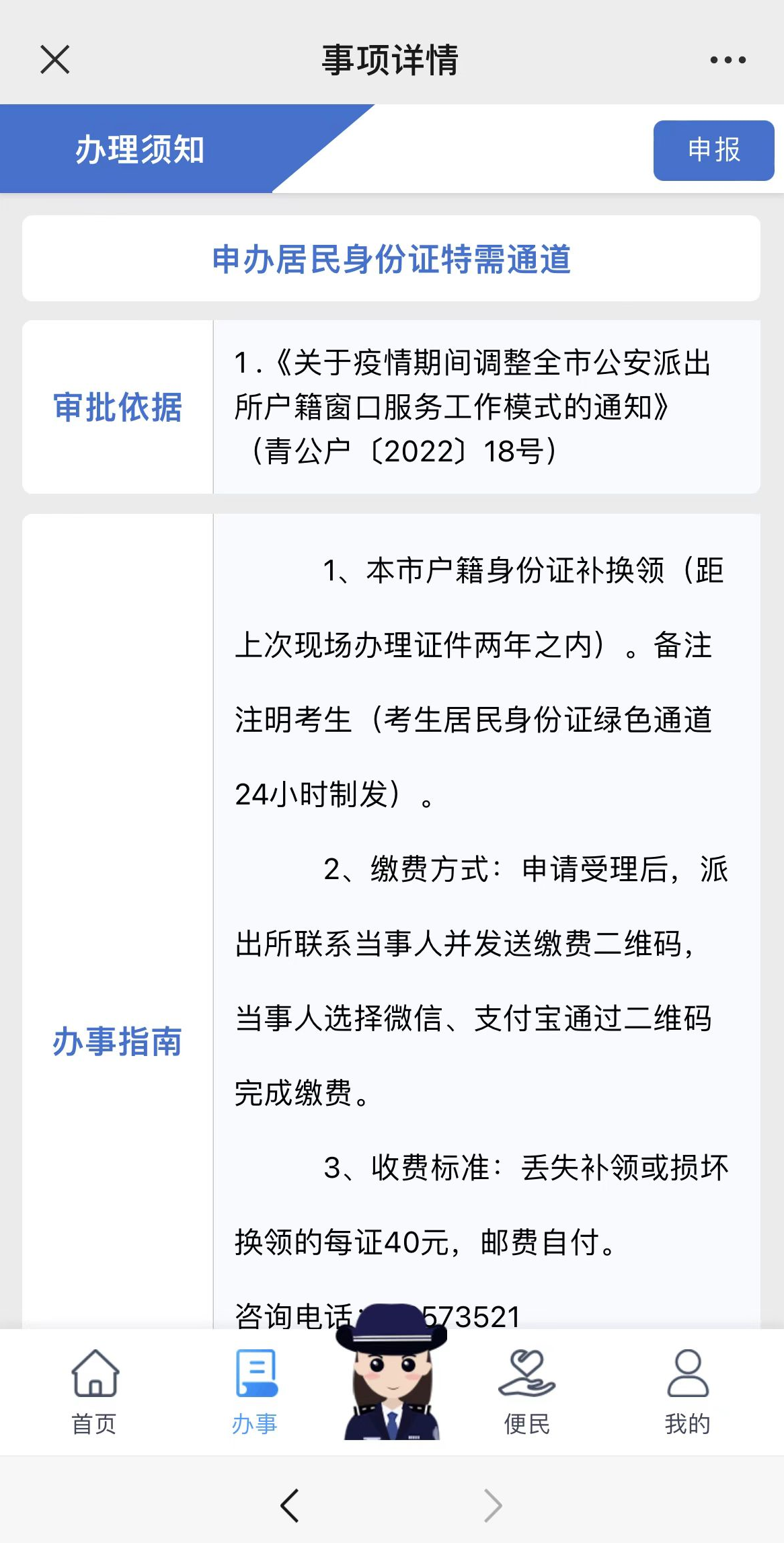Go to the 首页 tab

point(95,1391)
